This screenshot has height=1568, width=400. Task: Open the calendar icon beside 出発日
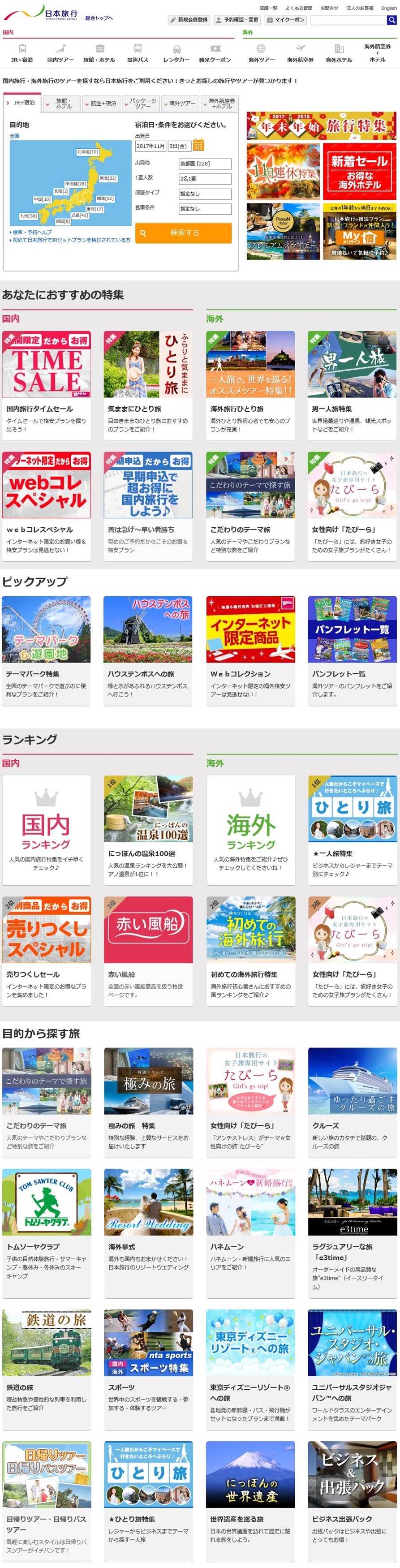198,146
